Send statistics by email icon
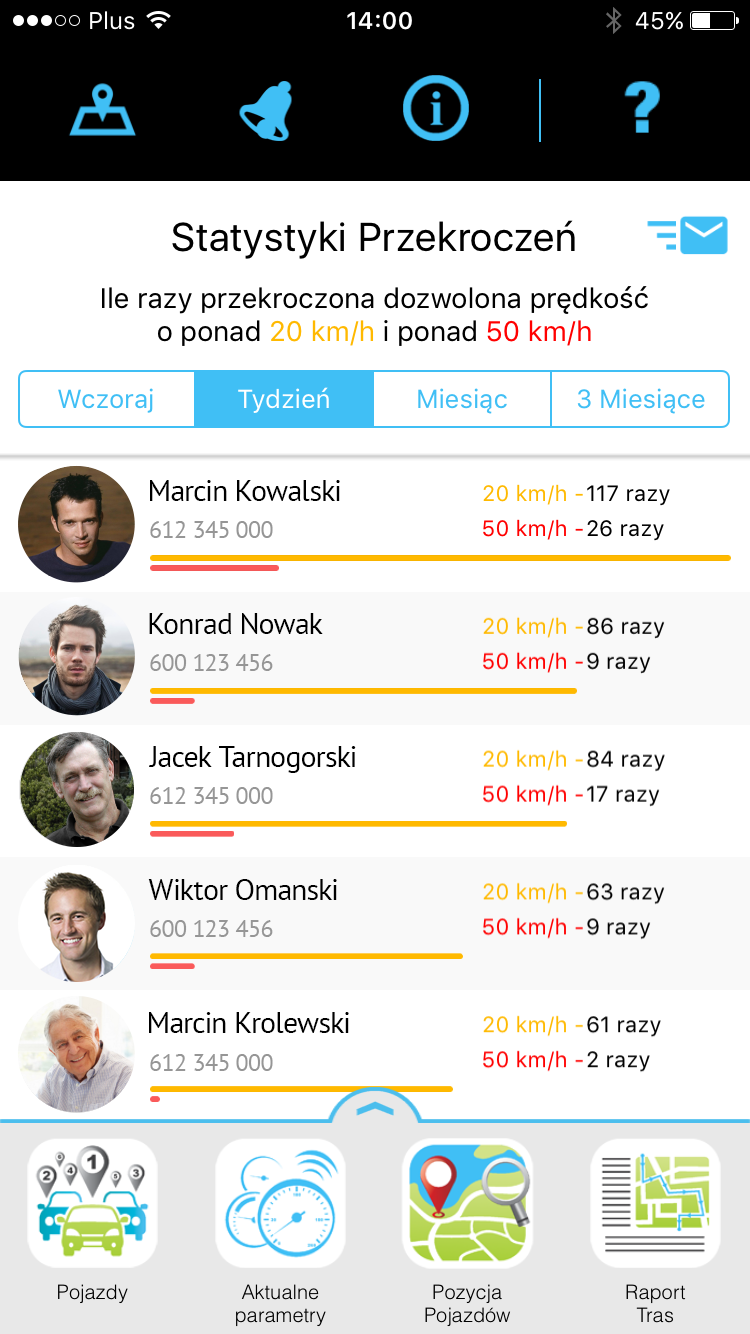 (x=688, y=237)
